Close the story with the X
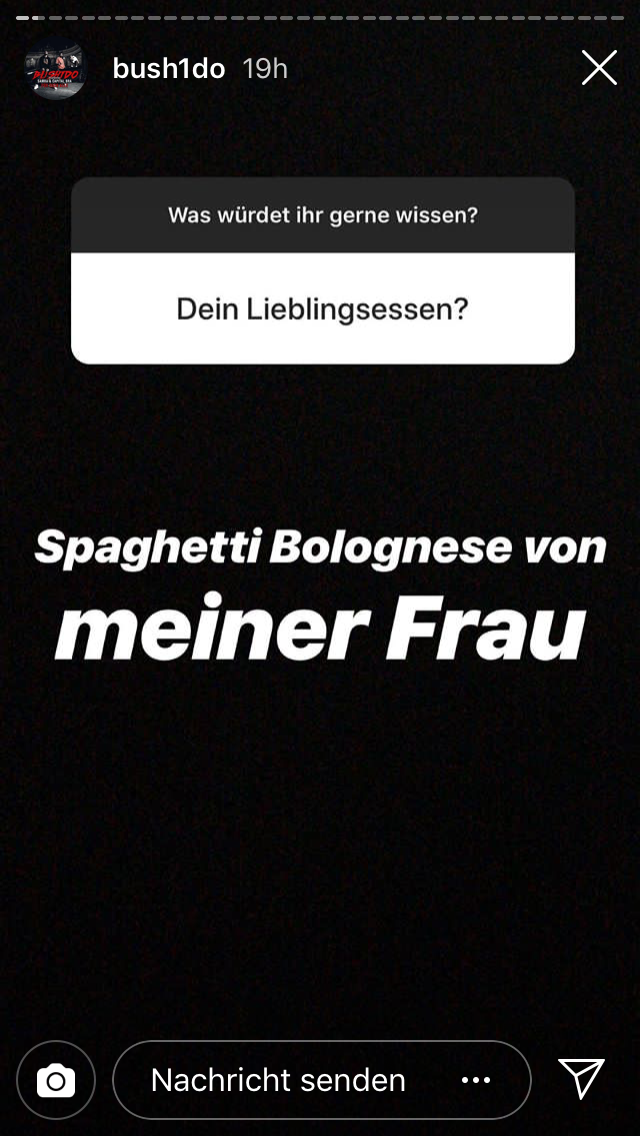Viewport: 640px width, 1136px height. 599,68
